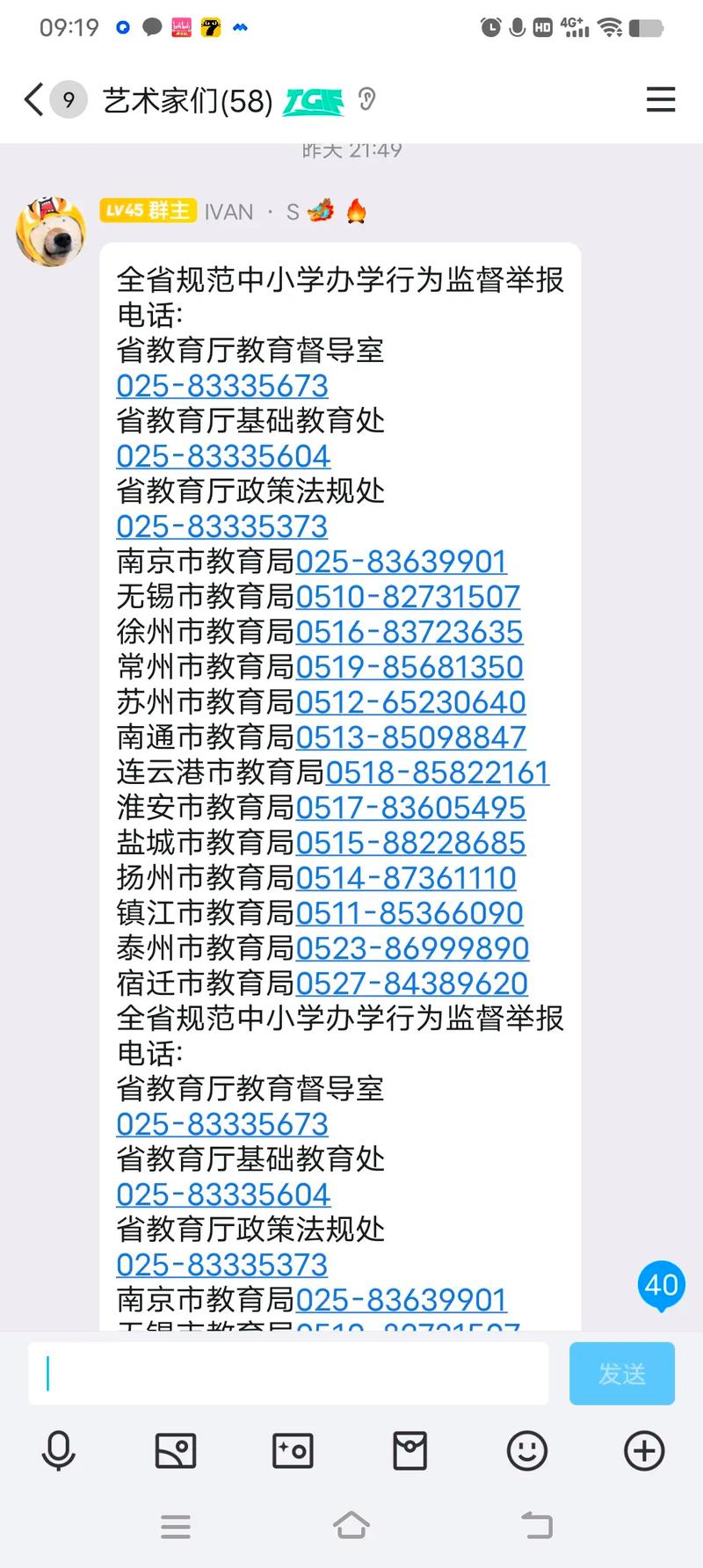Tap the back arrow with unread count 9
The width and height of the screenshot is (703, 1568).
48,99
